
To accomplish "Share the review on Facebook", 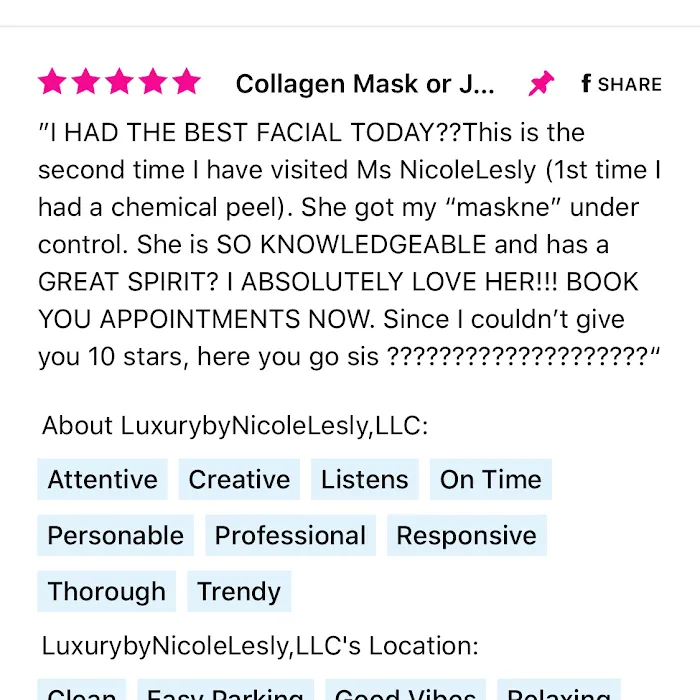I will tap(621, 84).
